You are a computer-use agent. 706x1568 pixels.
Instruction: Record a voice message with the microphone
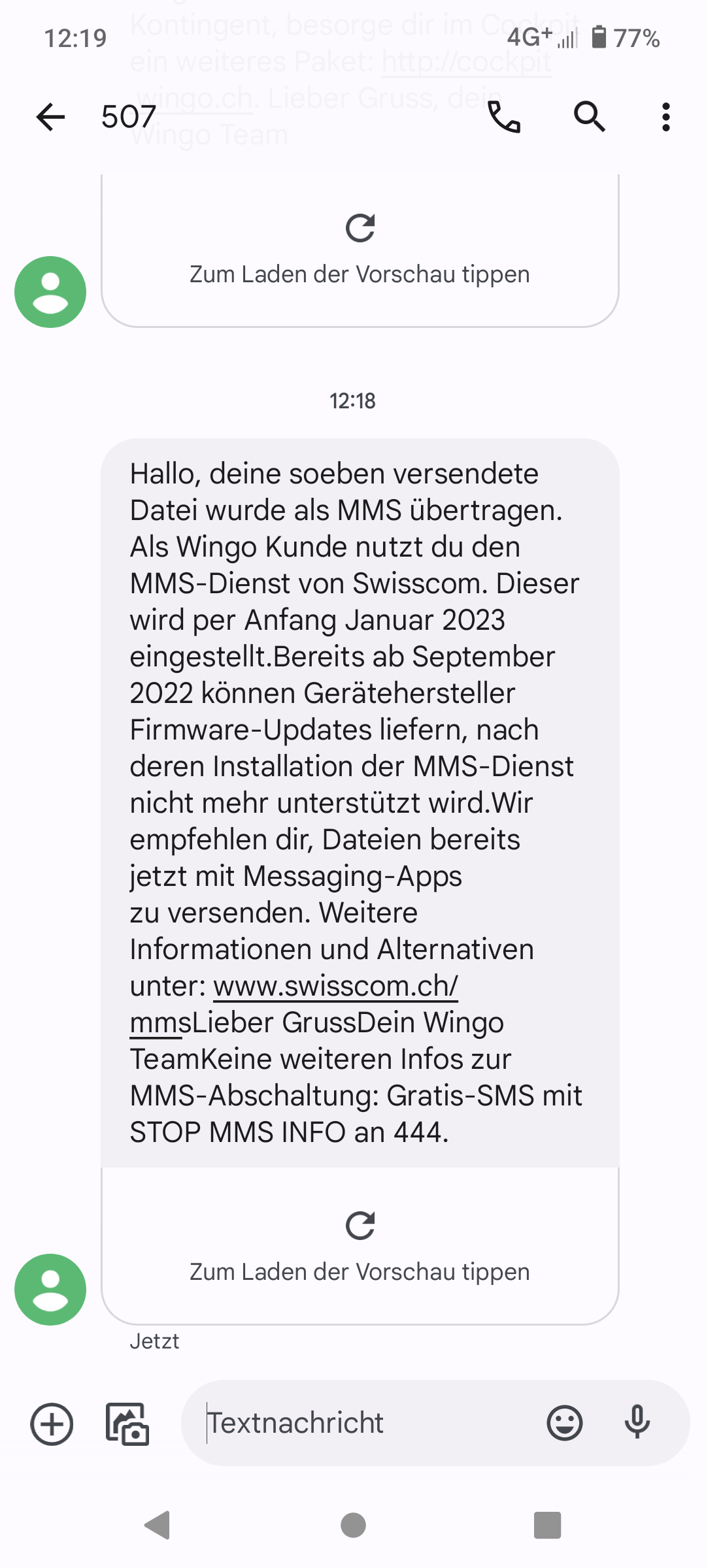pyautogui.click(x=637, y=1423)
